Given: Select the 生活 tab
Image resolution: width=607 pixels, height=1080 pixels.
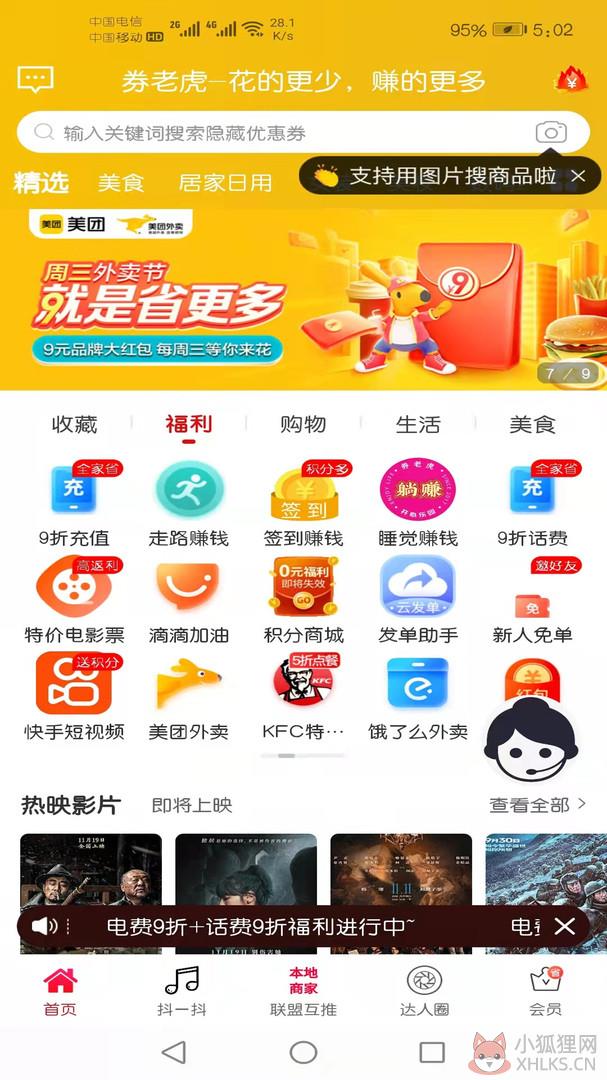Looking at the screenshot, I should point(418,424).
